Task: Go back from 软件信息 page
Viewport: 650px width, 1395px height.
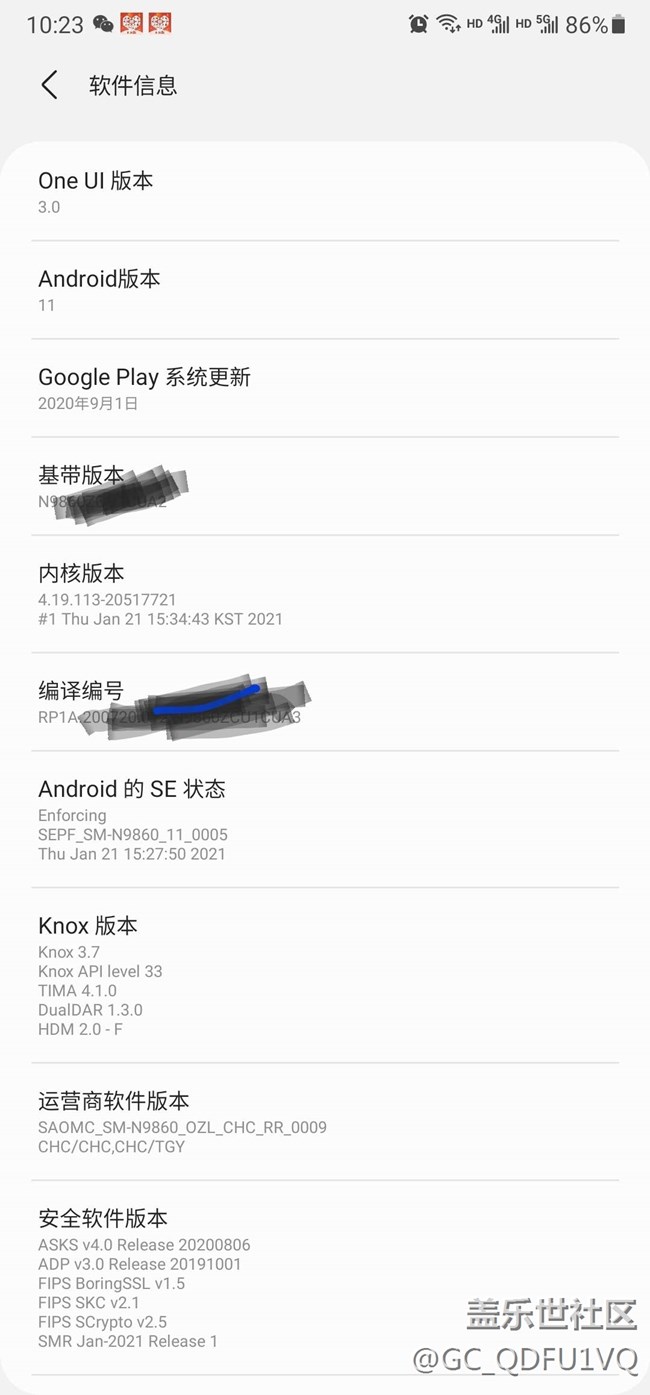Action: click(49, 85)
